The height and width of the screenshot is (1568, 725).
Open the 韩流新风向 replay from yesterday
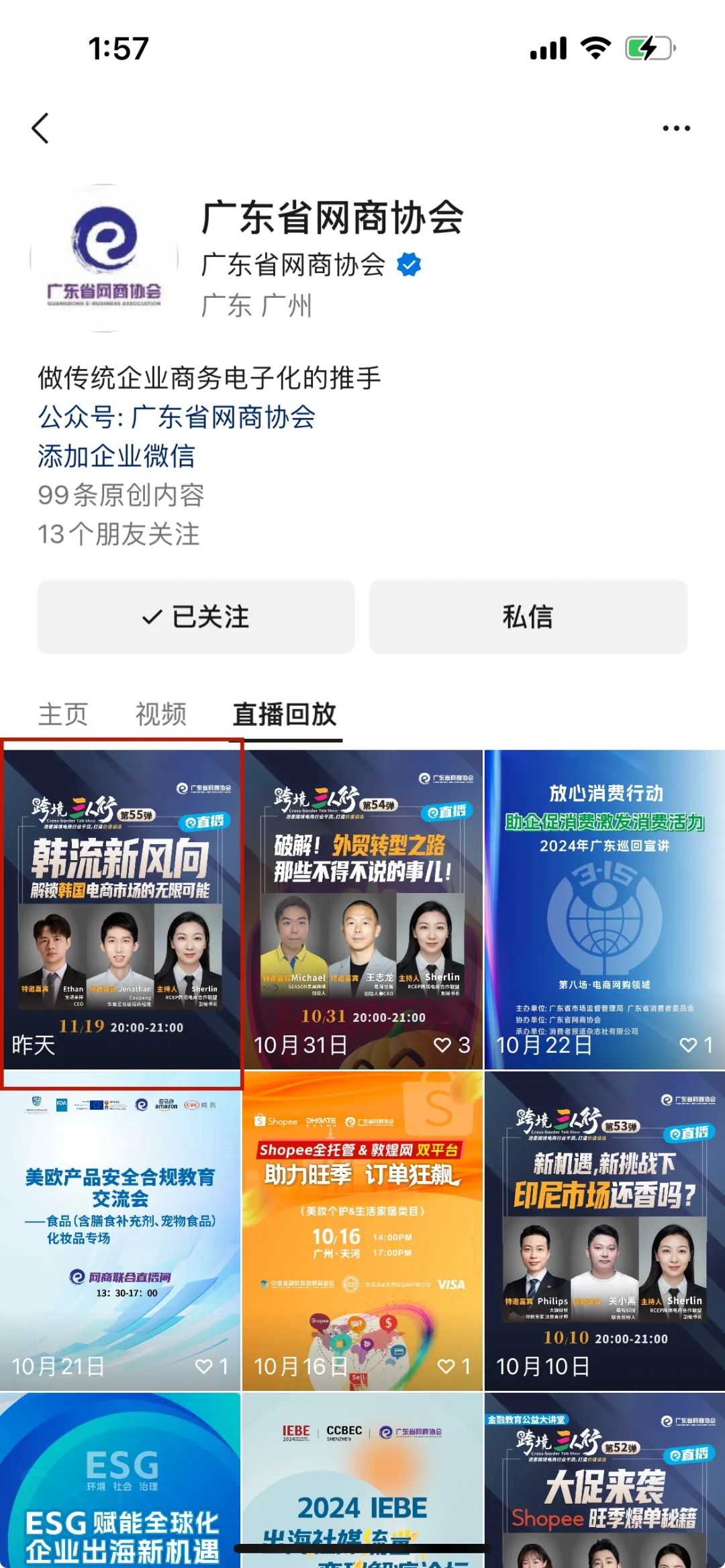tap(121, 909)
